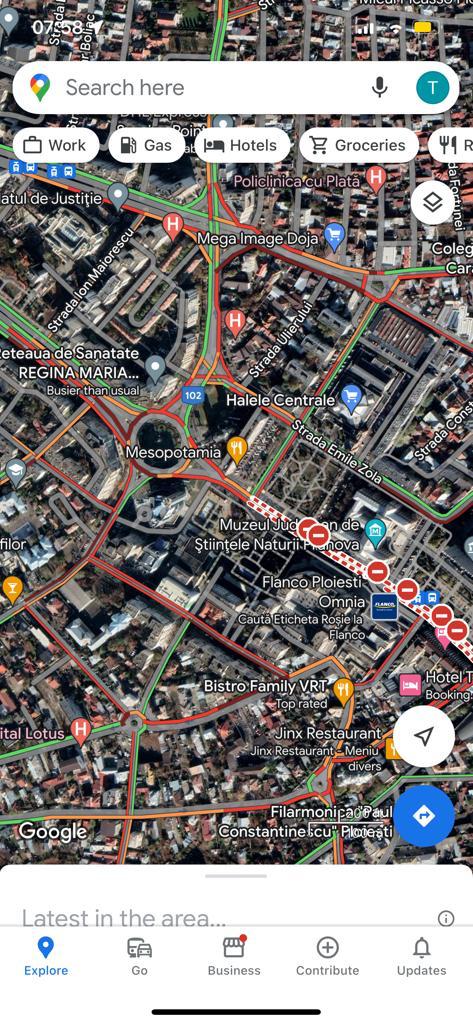This screenshot has width=473, height=1024.
Task: Start voice search with the microphone
Action: (379, 88)
